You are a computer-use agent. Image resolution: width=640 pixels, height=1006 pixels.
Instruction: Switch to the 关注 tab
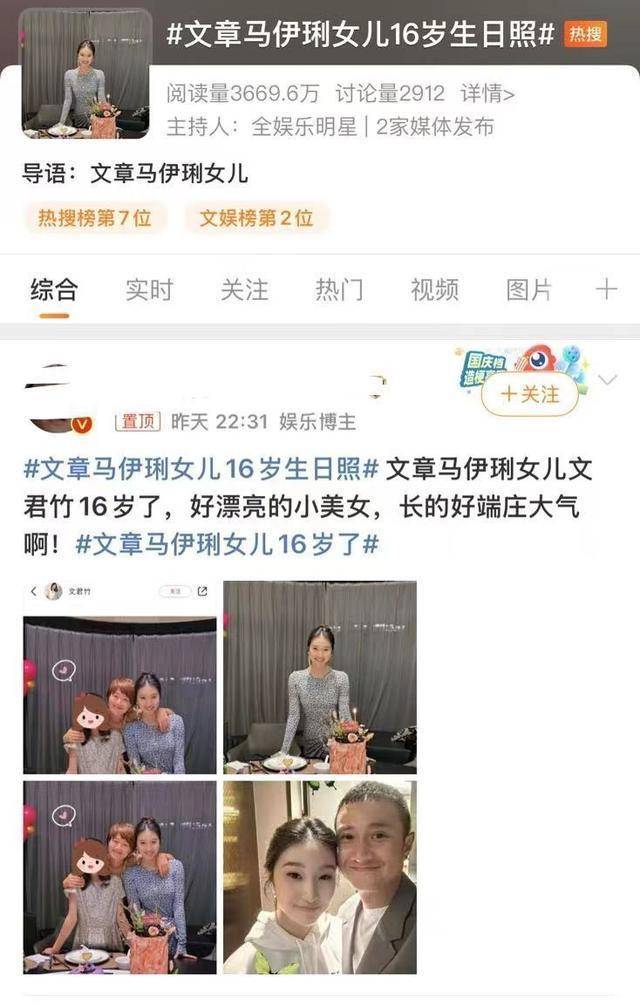(244, 290)
